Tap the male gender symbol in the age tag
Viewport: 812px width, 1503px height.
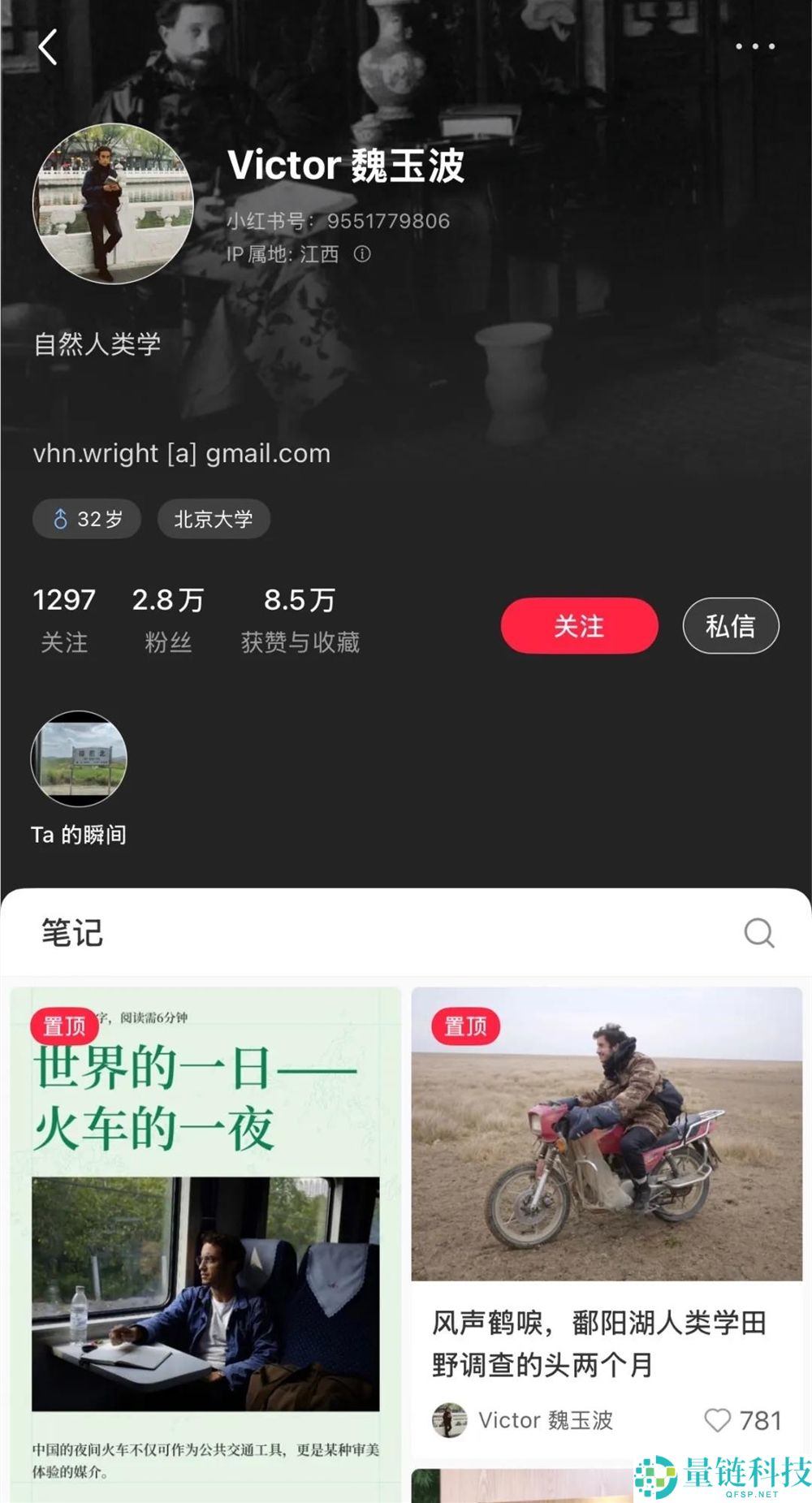point(61,519)
